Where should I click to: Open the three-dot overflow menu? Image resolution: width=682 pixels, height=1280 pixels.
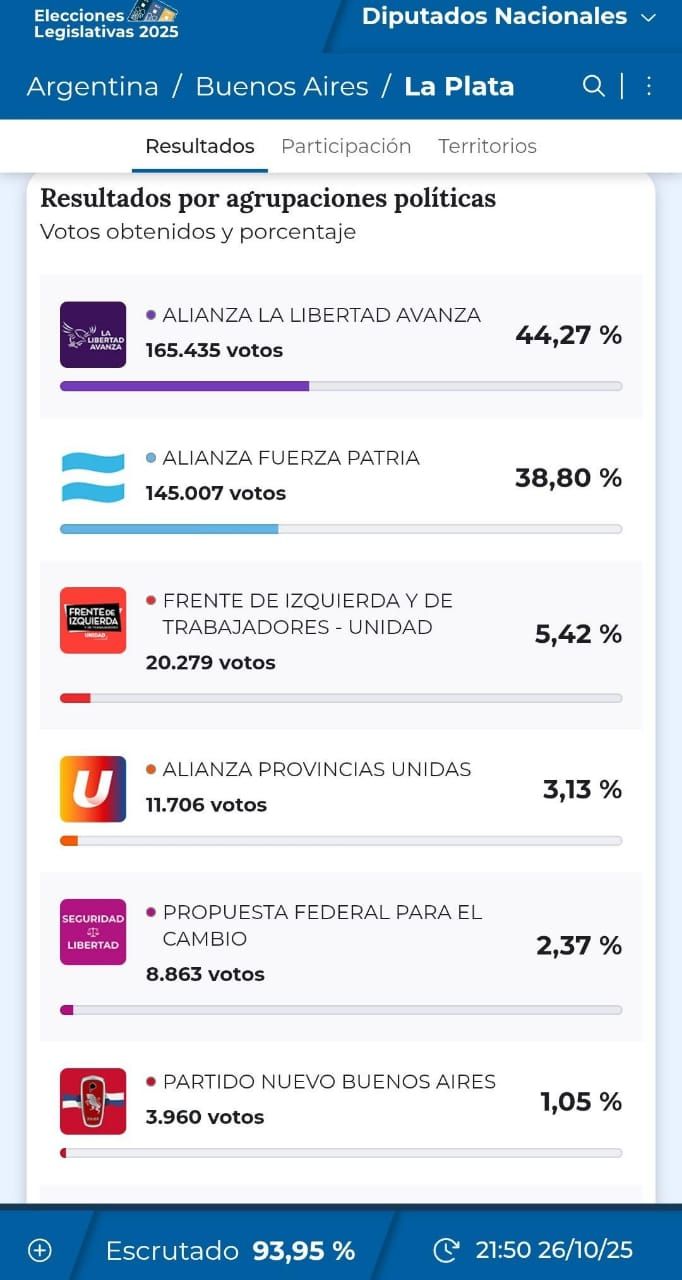click(x=649, y=86)
